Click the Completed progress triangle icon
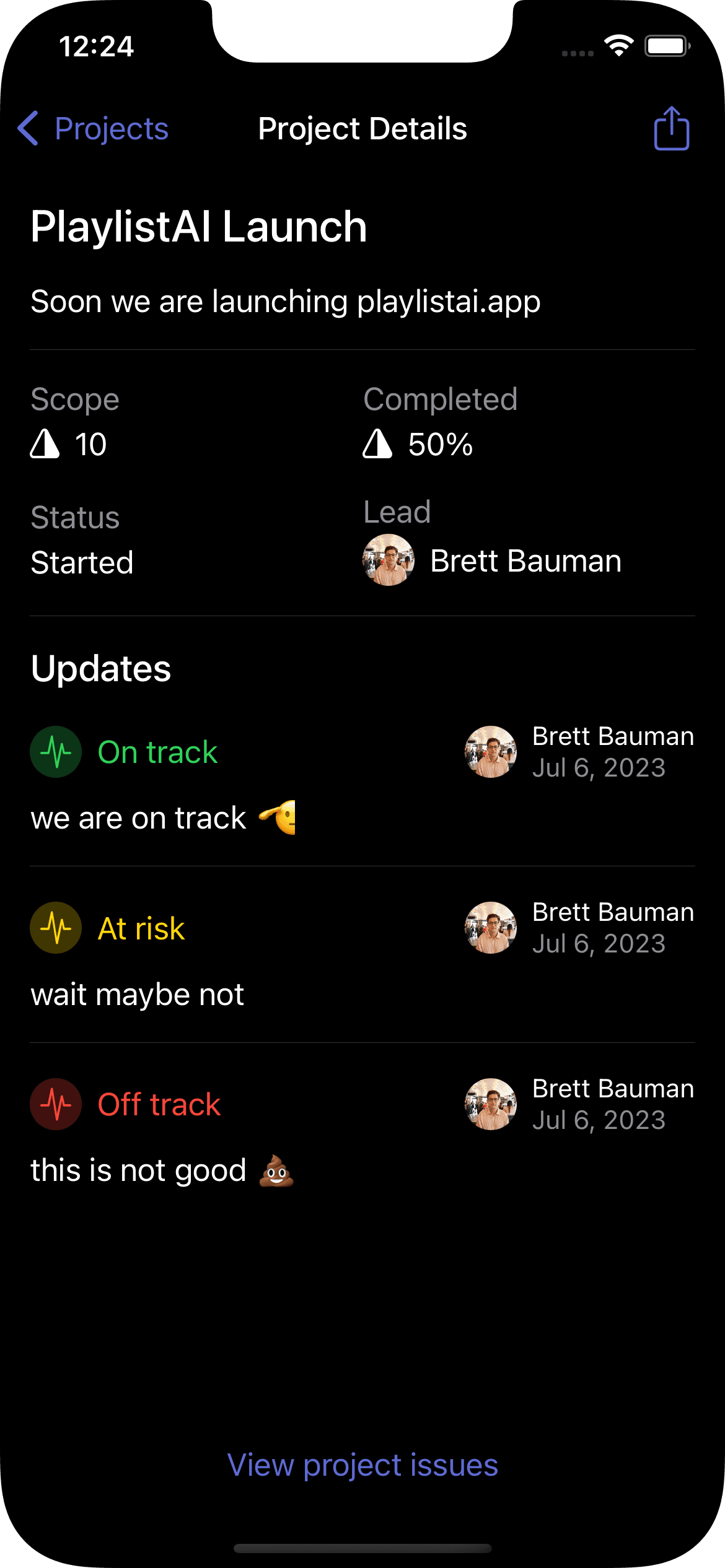The height and width of the screenshot is (1568, 725). [379, 443]
